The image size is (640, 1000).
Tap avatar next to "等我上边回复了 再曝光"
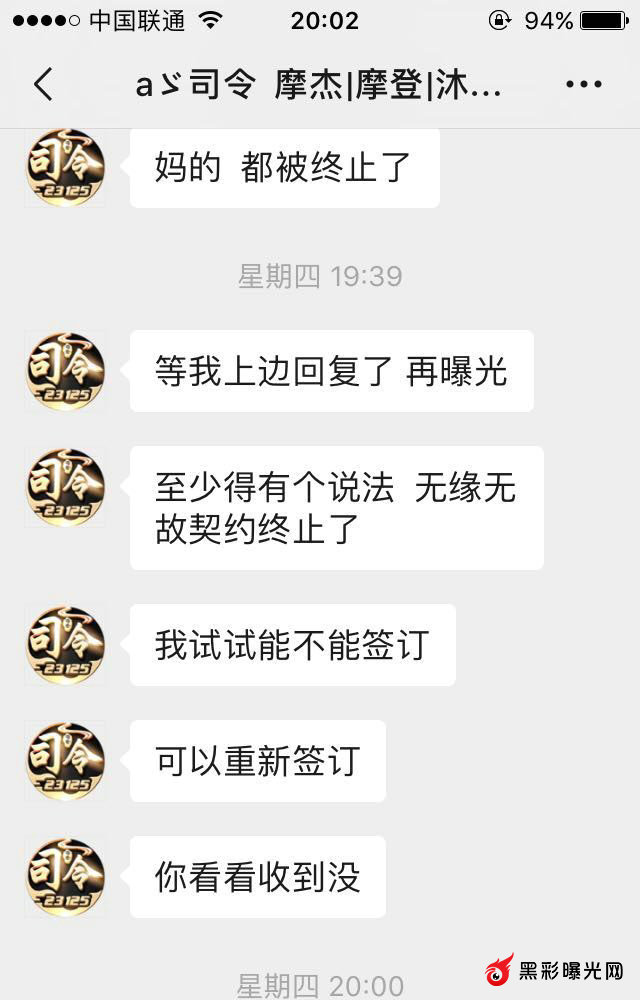(65, 371)
